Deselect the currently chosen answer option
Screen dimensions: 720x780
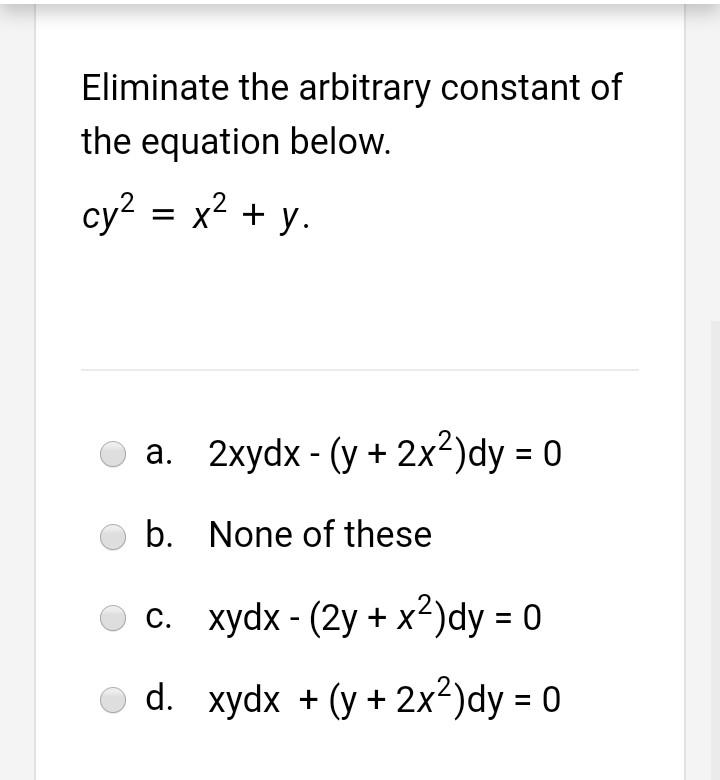(x=113, y=453)
